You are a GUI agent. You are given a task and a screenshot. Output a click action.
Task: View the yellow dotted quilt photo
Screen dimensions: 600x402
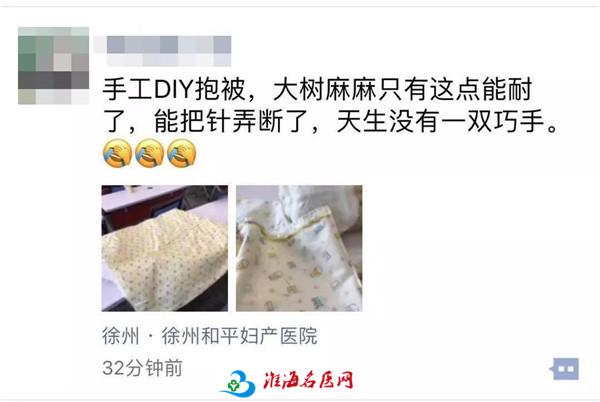point(165,247)
